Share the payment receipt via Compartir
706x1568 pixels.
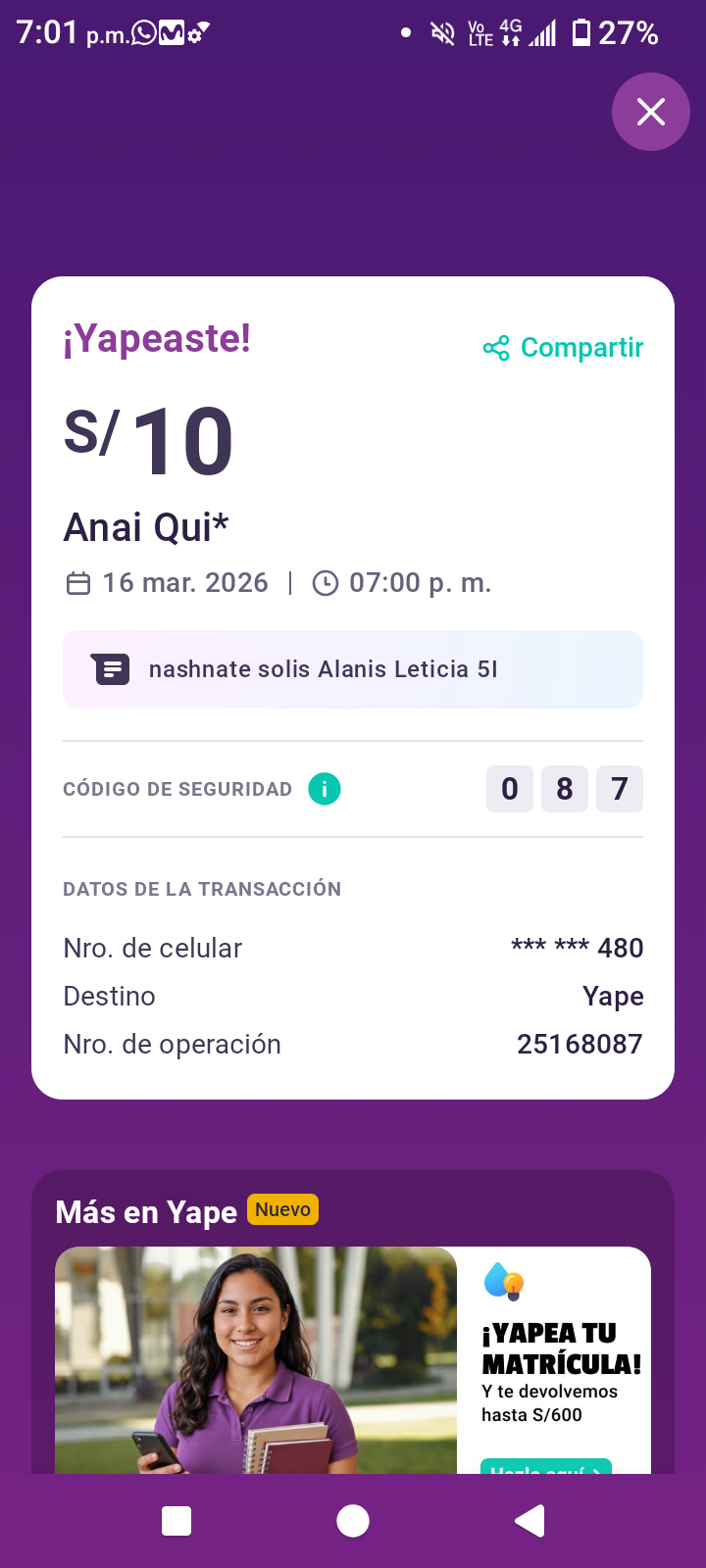pos(564,348)
